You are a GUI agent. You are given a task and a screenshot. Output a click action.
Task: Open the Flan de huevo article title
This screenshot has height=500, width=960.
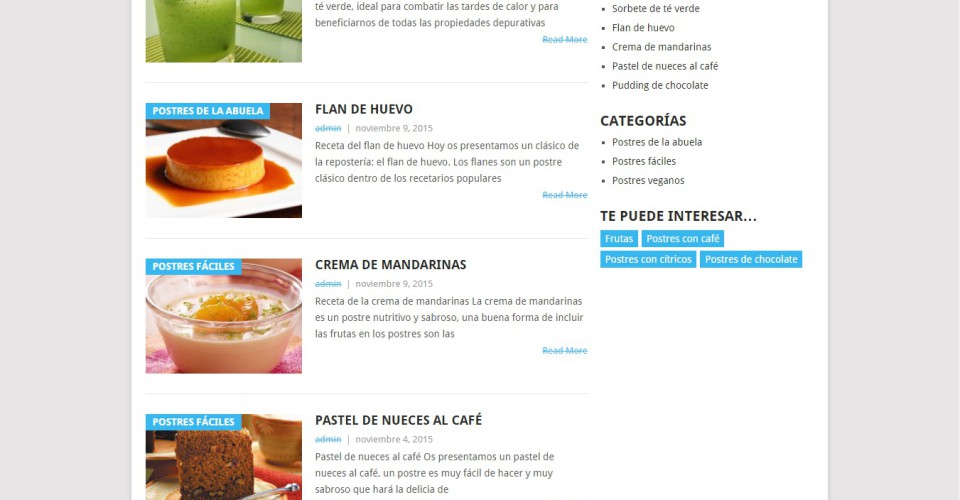click(x=363, y=109)
